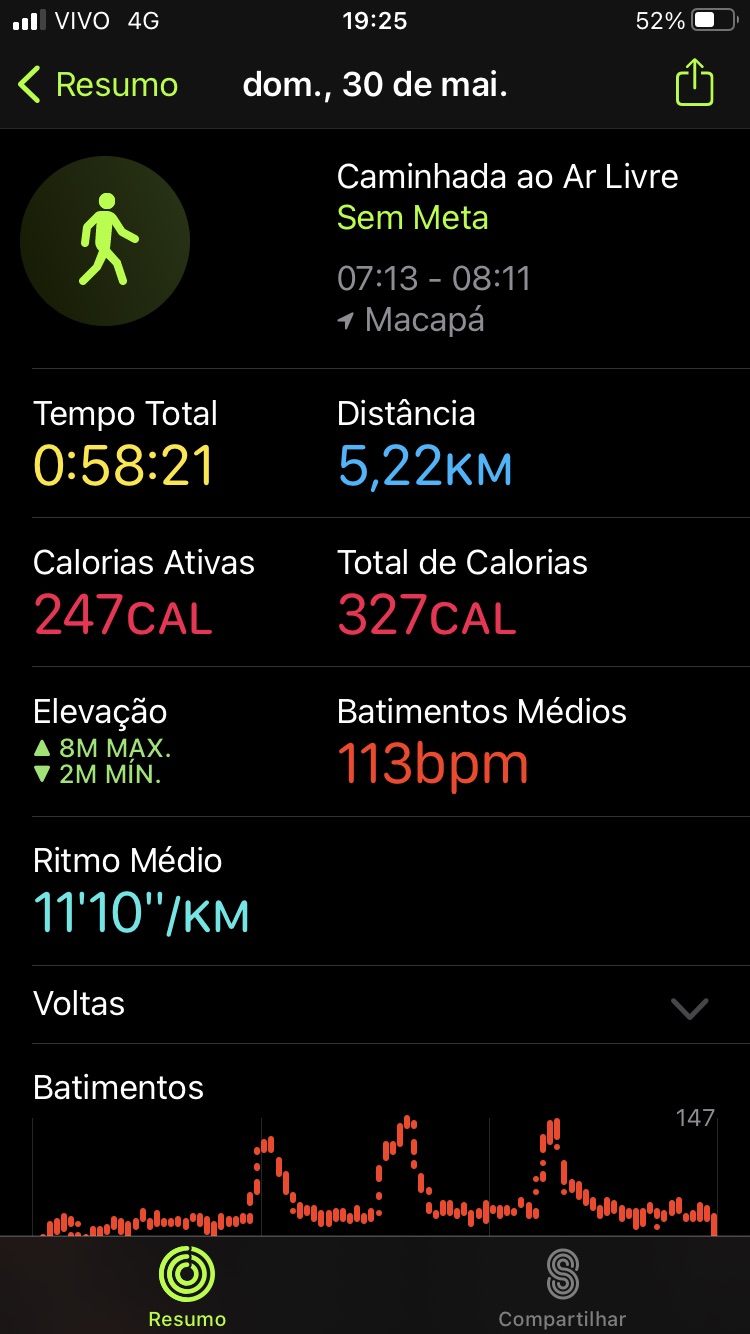750x1334 pixels.
Task: Switch to the Compartilhar tab
Action: [562, 1288]
